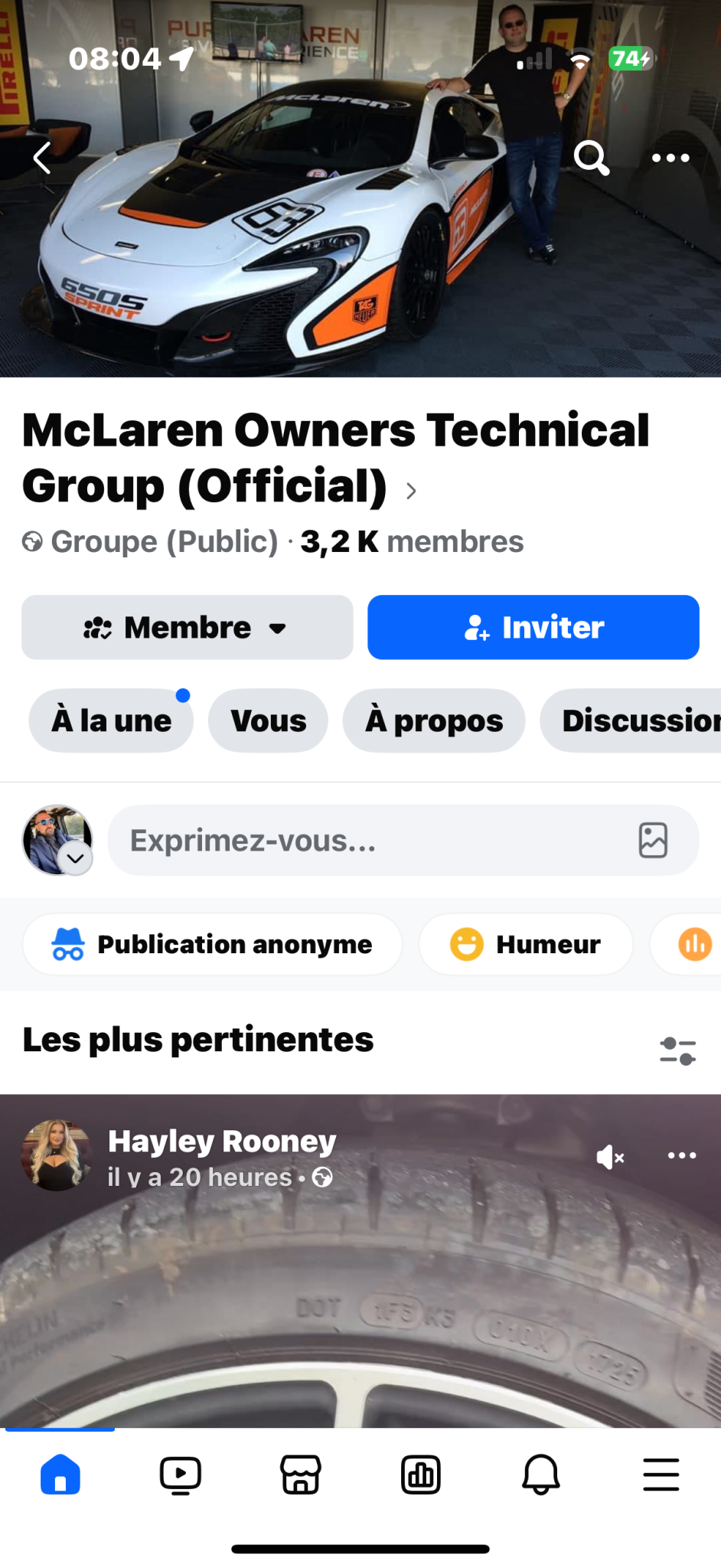Select the Vous tab
This screenshot has width=721, height=1568.
click(268, 721)
